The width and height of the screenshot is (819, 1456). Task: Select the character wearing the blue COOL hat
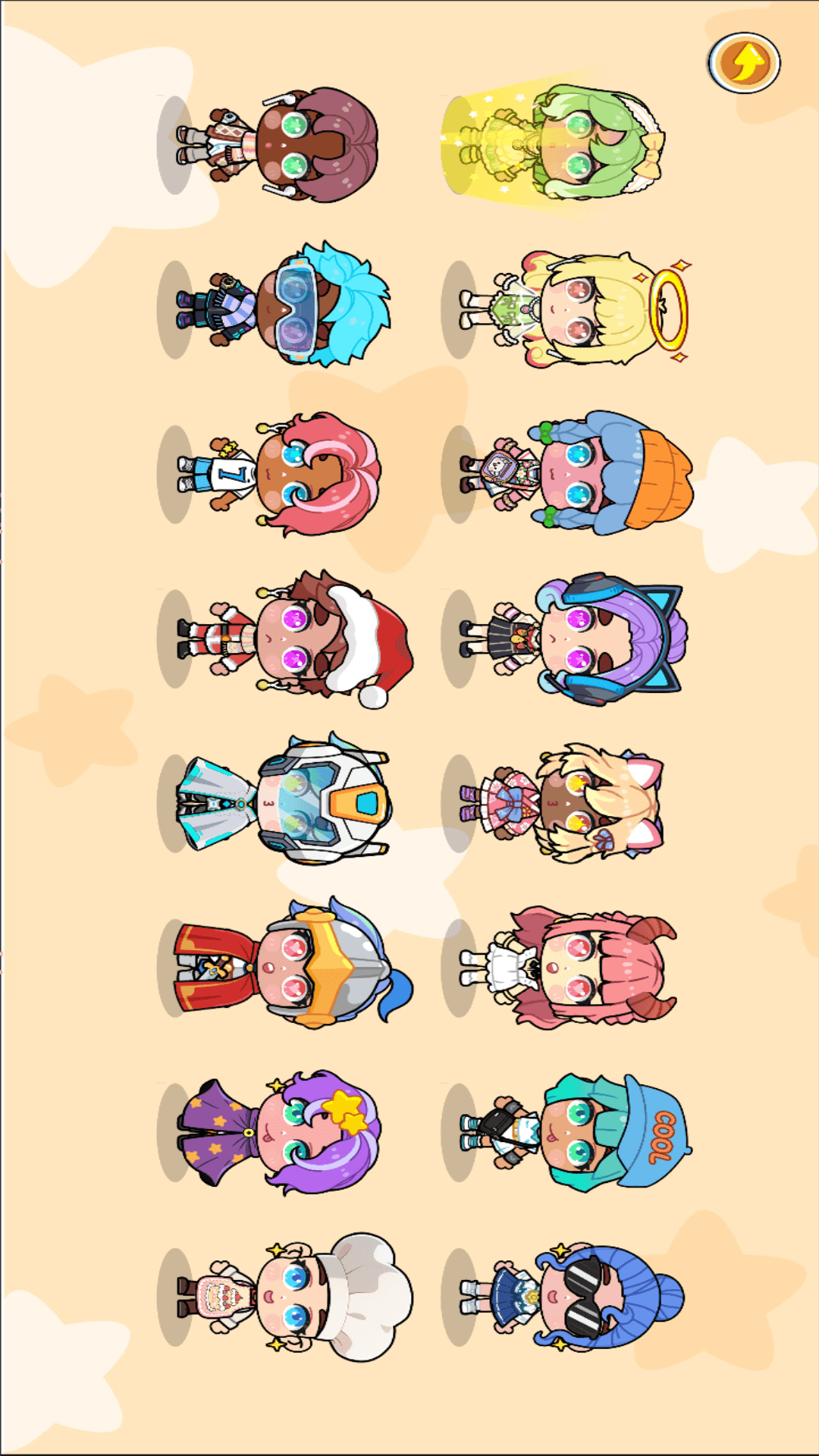tap(591, 1131)
